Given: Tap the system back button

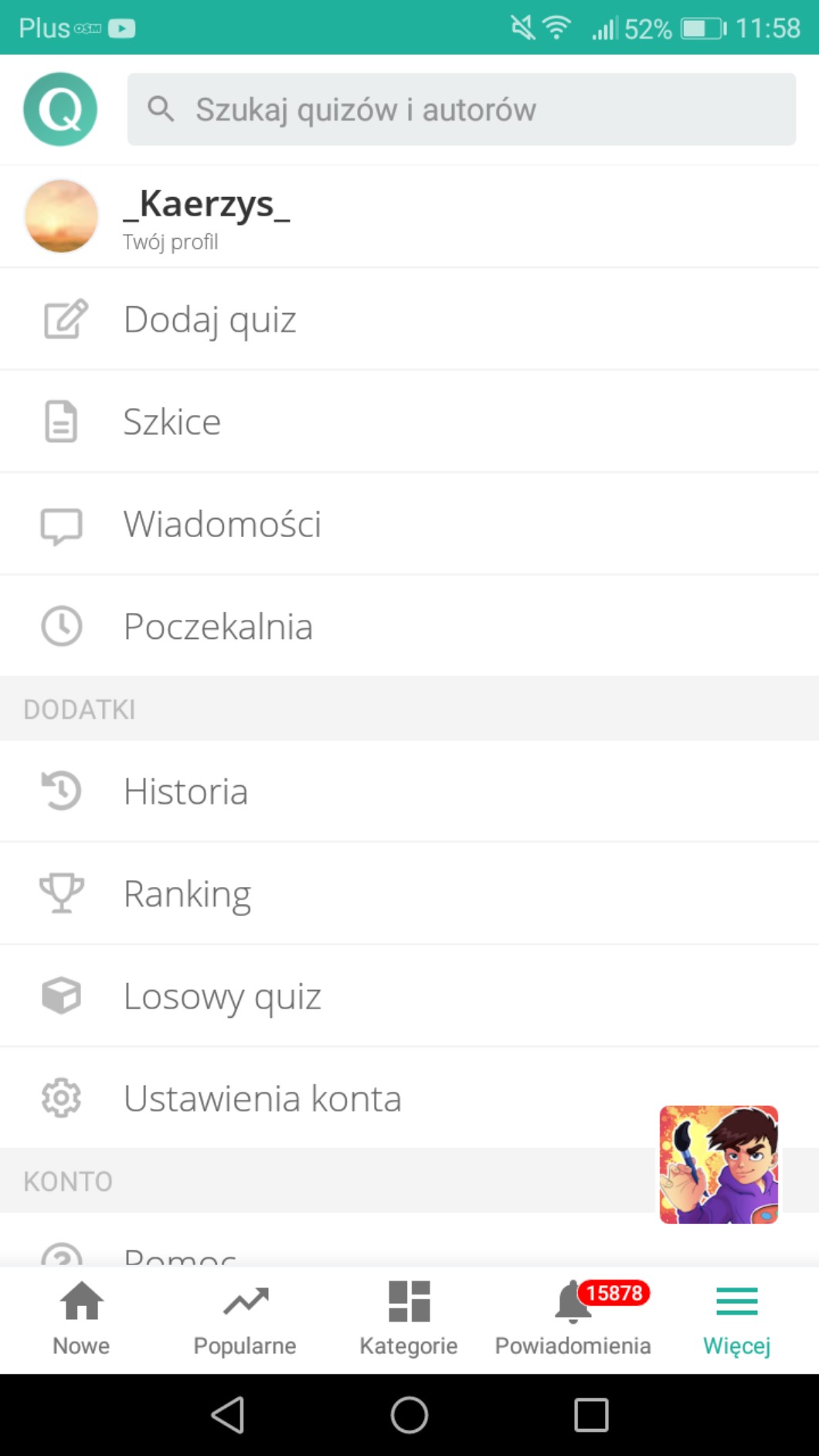Looking at the screenshot, I should point(227,1415).
